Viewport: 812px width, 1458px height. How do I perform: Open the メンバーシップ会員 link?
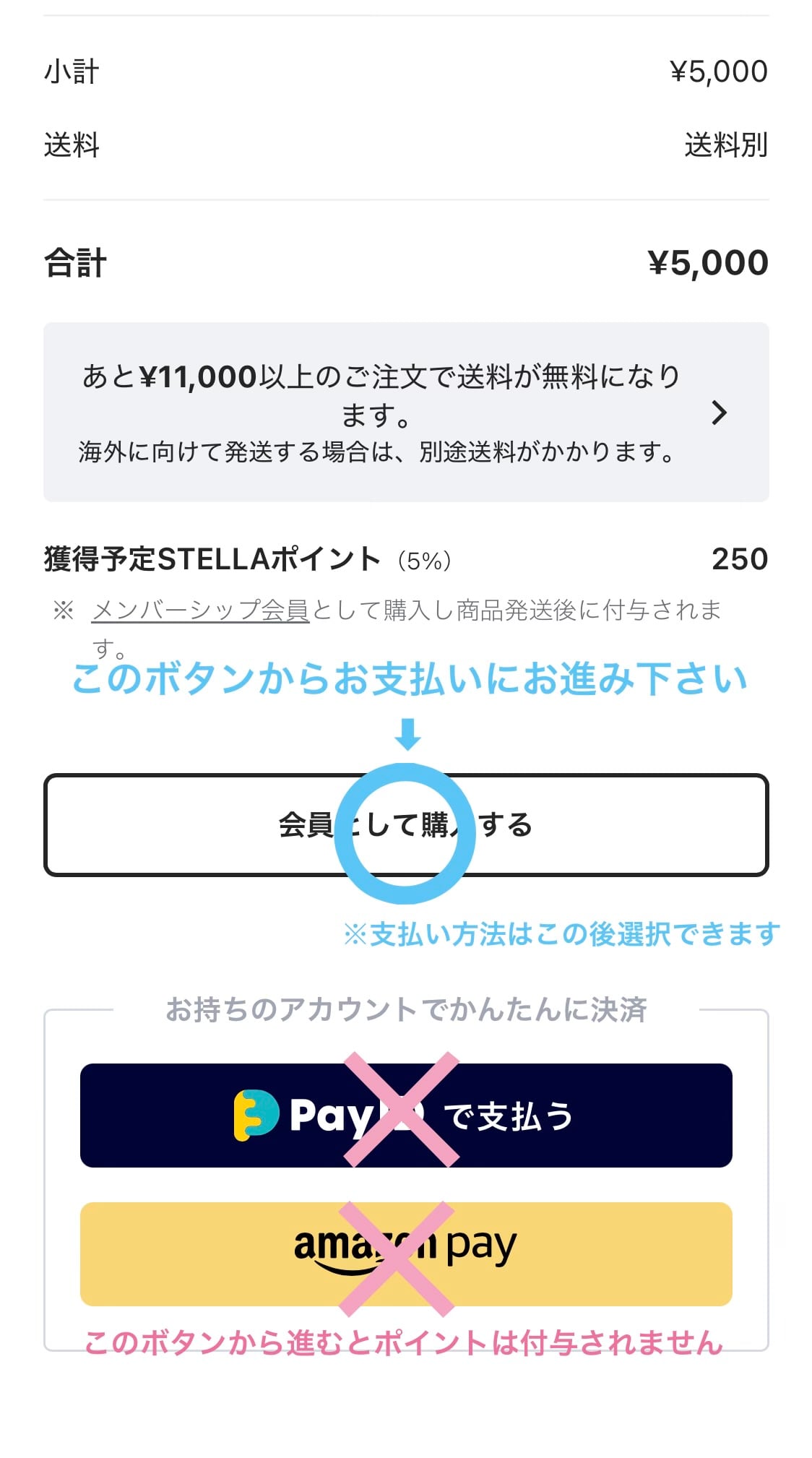point(201,611)
